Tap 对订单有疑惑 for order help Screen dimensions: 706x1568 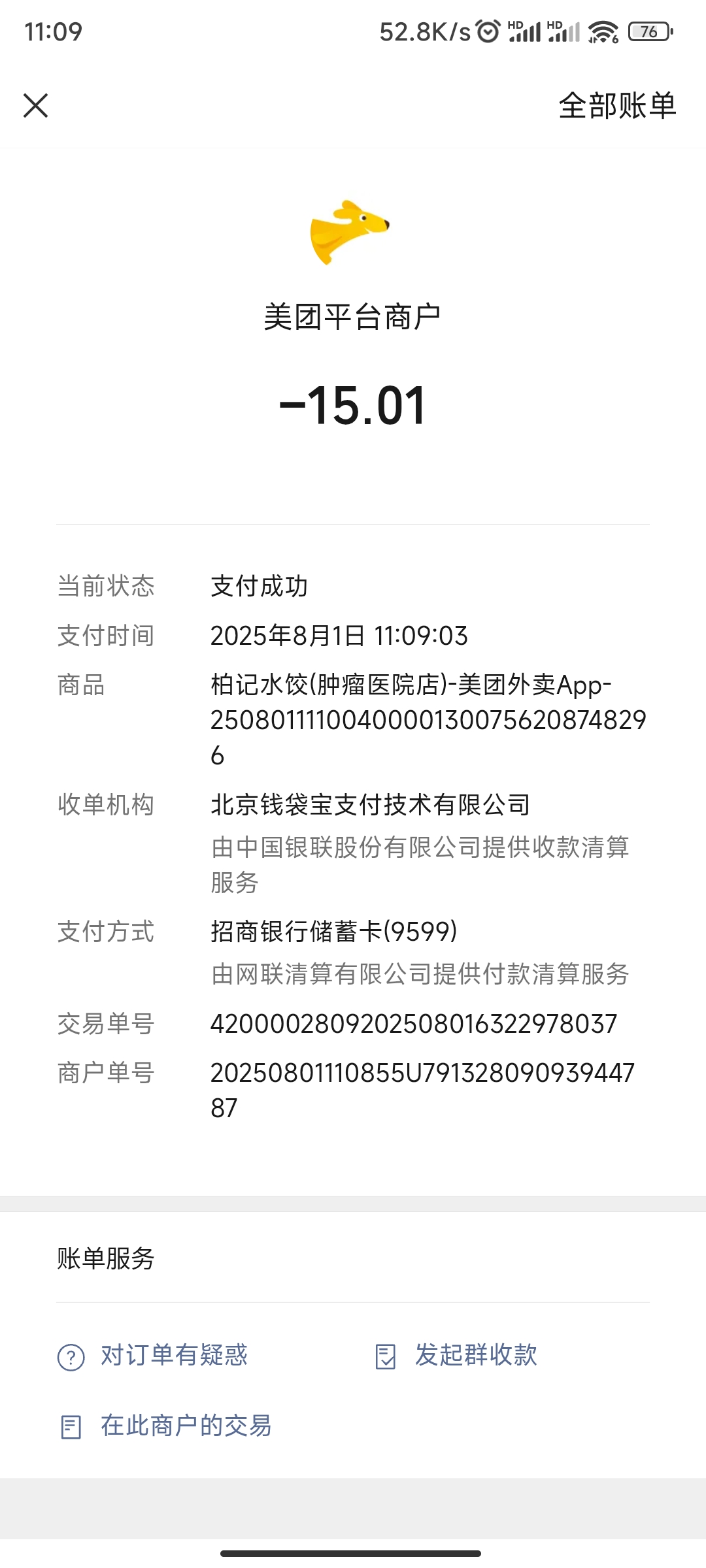154,1356
